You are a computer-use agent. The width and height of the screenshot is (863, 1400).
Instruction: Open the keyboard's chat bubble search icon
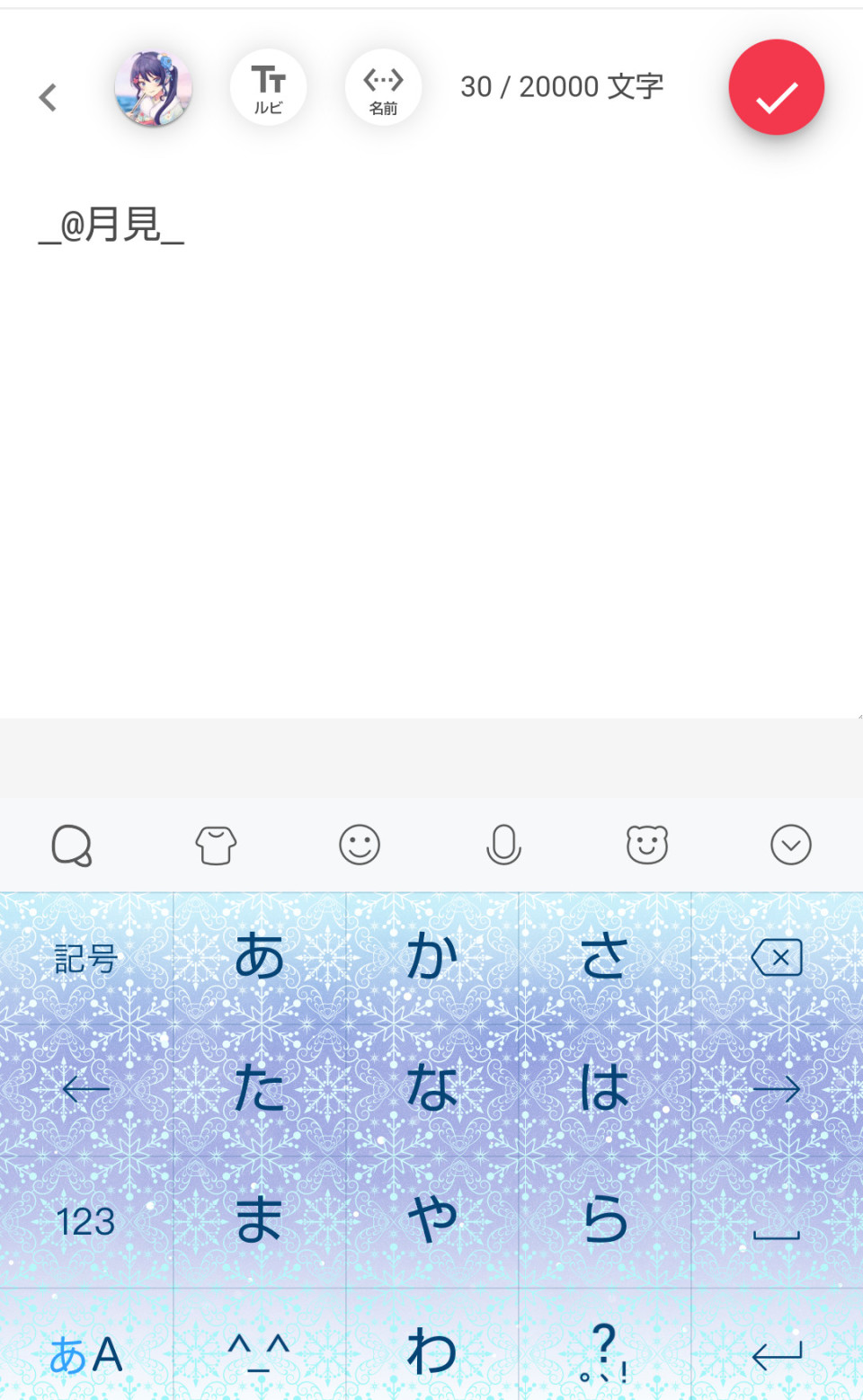72,845
